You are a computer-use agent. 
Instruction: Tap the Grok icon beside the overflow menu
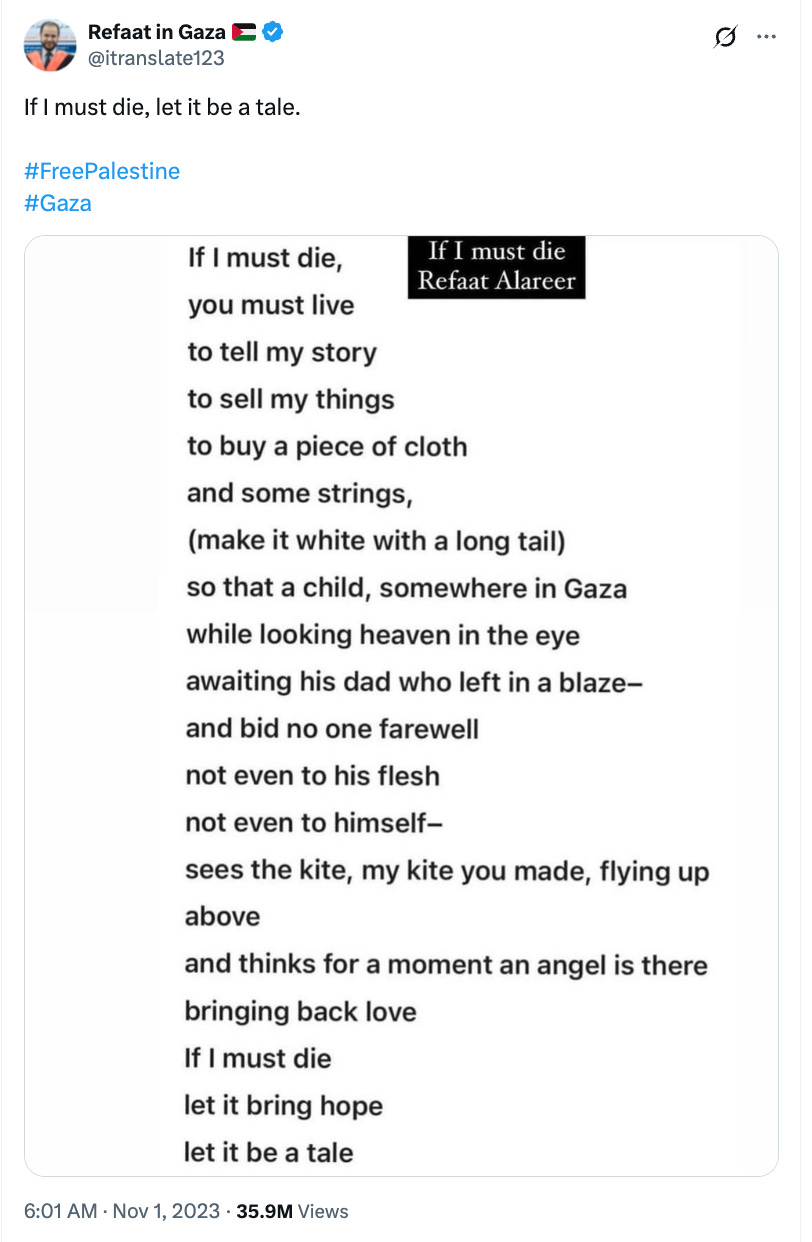pos(726,37)
